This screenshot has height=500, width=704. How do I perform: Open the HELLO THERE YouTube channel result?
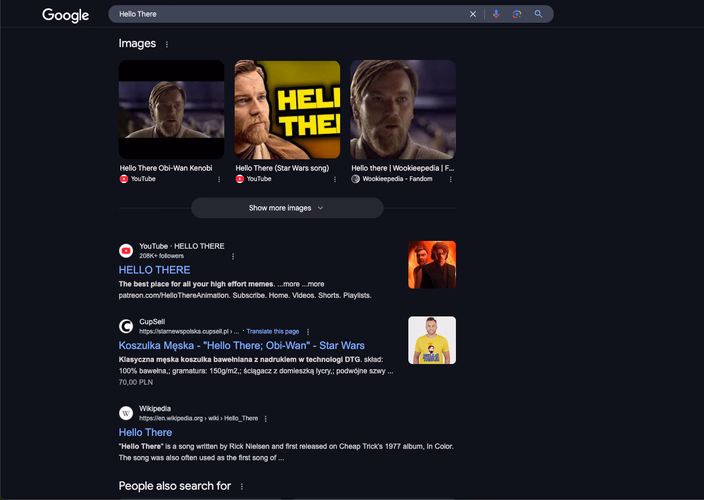point(154,270)
